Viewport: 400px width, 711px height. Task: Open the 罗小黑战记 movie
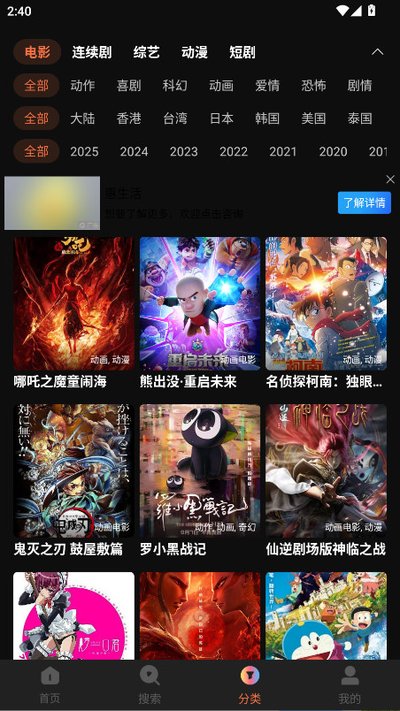point(200,481)
